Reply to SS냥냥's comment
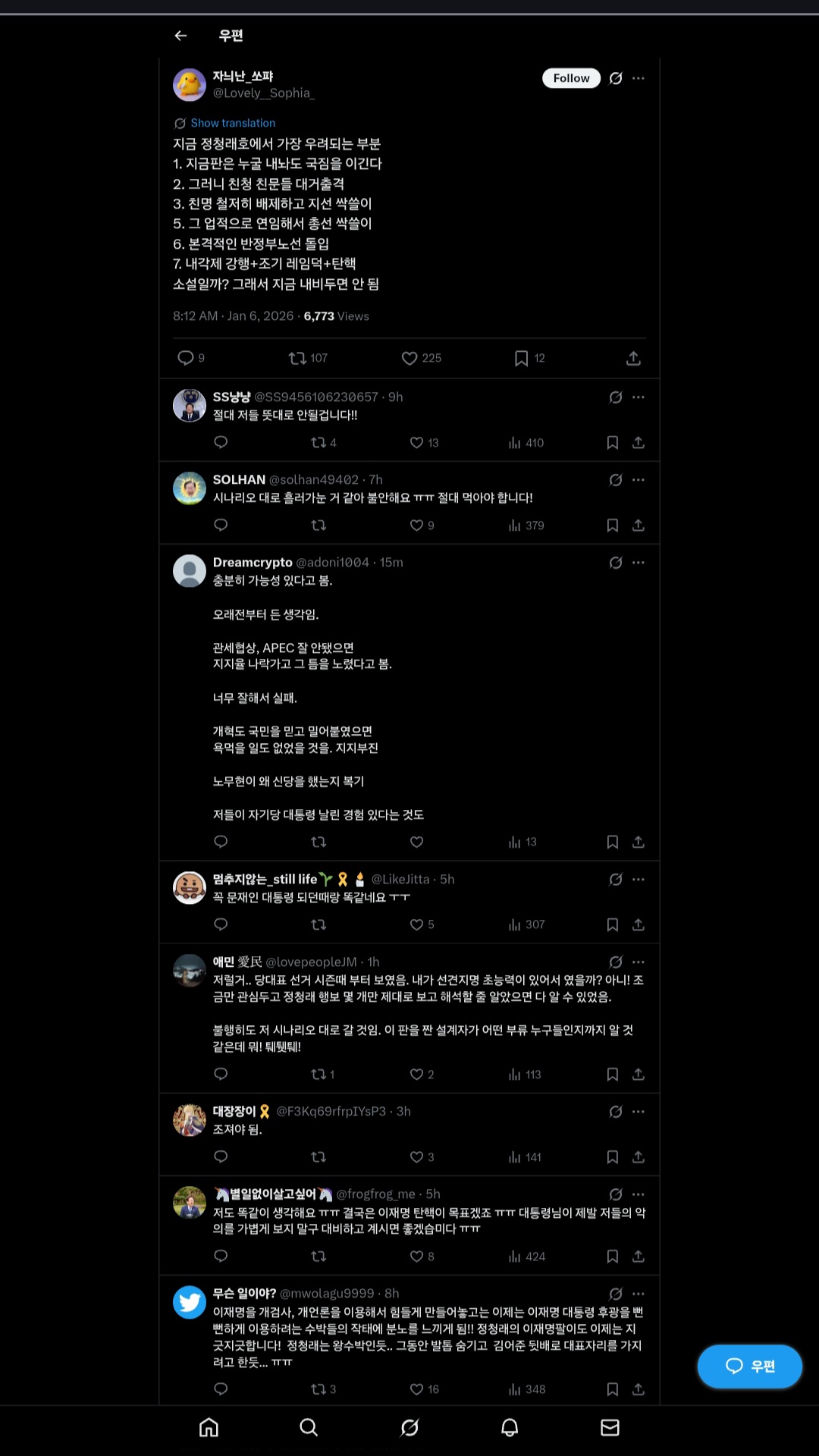The image size is (819, 1456). tap(220, 443)
